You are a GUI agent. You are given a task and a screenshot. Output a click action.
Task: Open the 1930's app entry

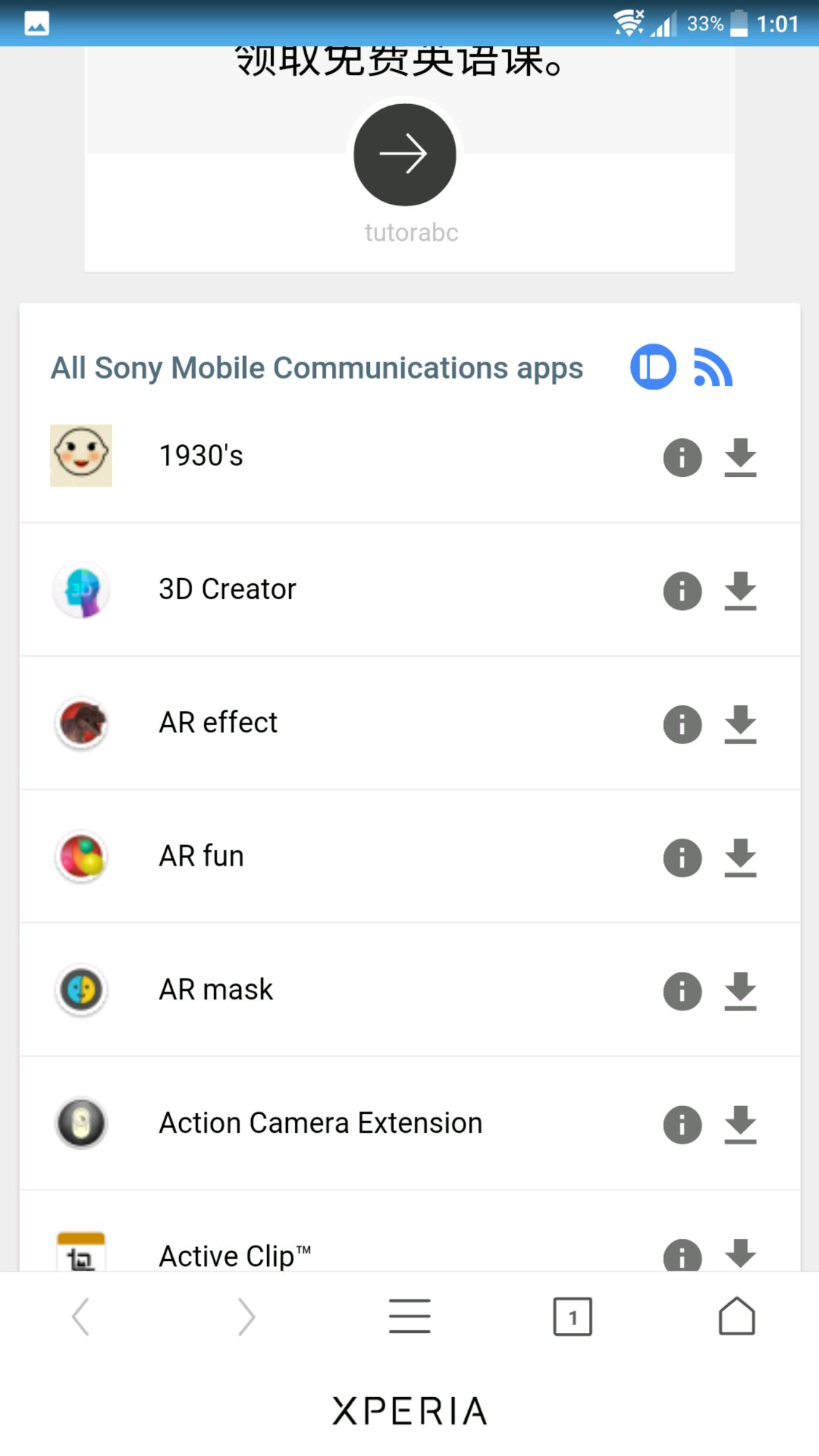tap(202, 456)
